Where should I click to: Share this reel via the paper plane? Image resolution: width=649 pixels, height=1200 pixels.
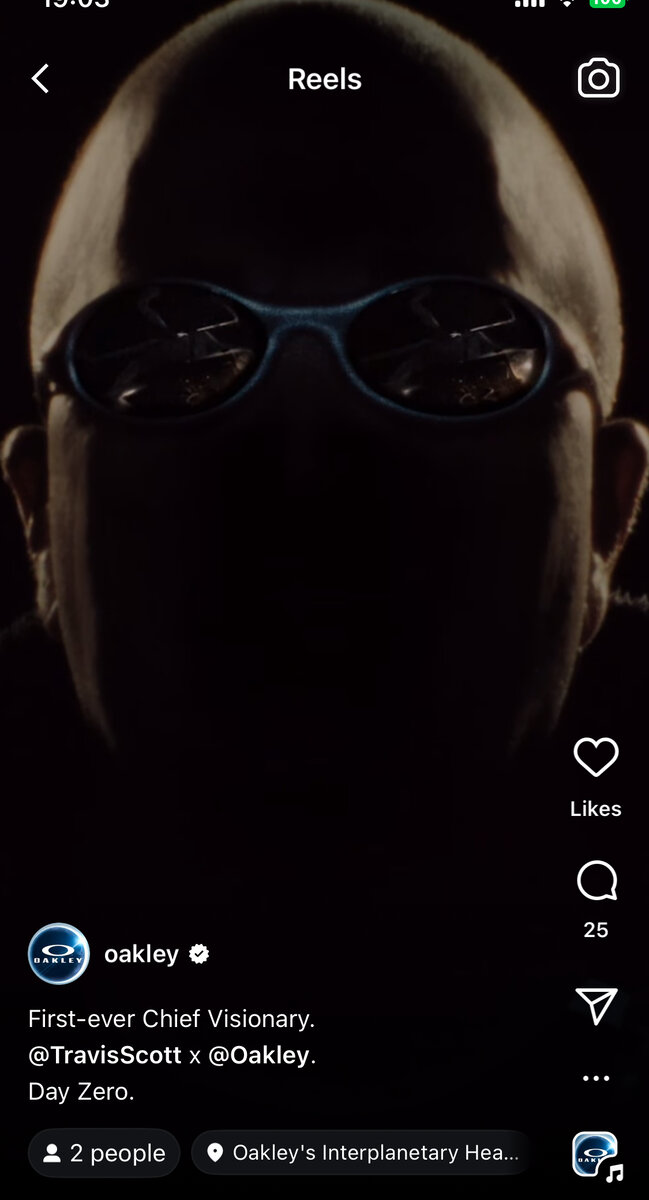(x=596, y=1006)
